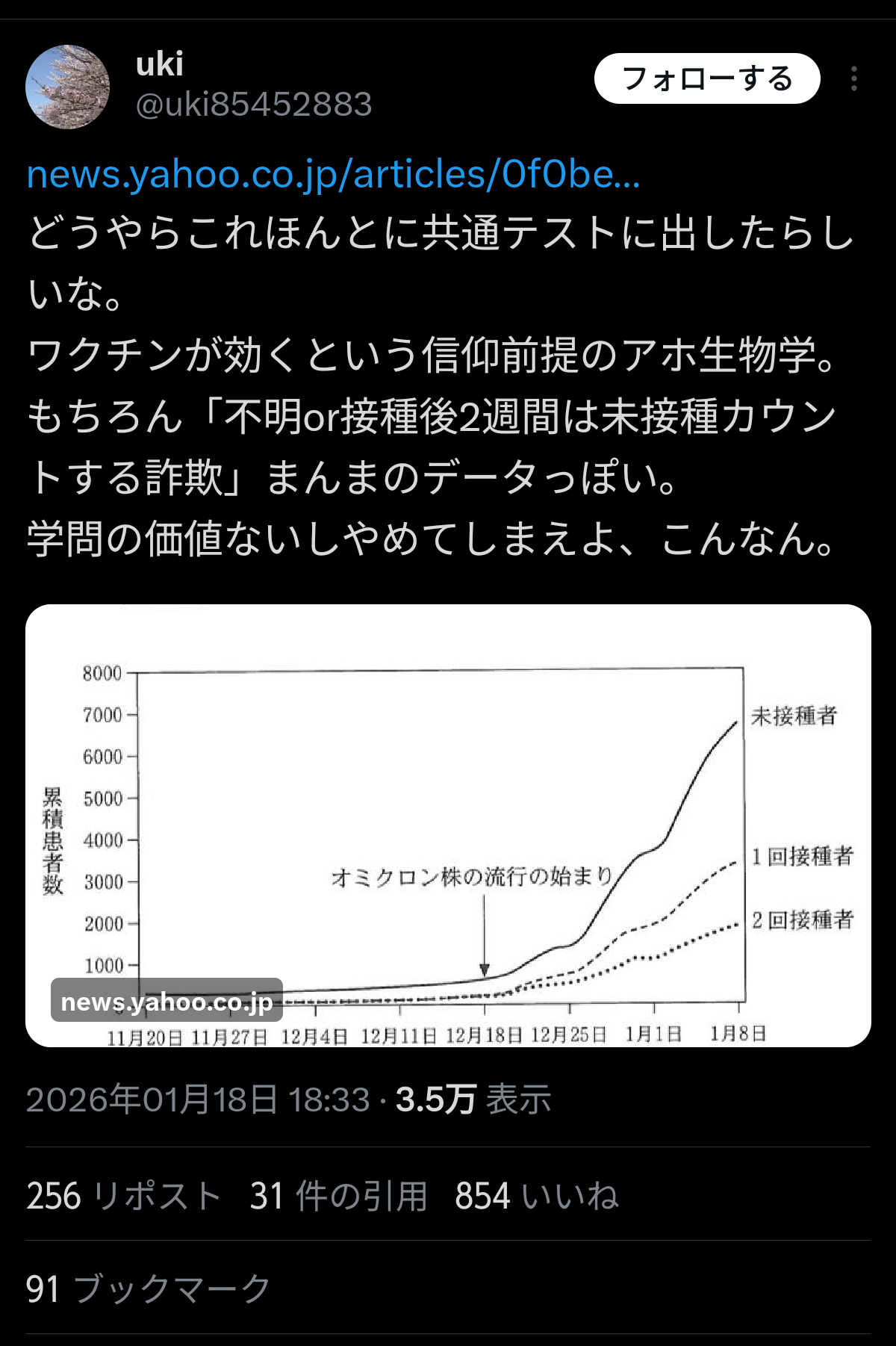The width and height of the screenshot is (896, 1346).
Task: View the 854 いいね list
Action: pos(537,1196)
